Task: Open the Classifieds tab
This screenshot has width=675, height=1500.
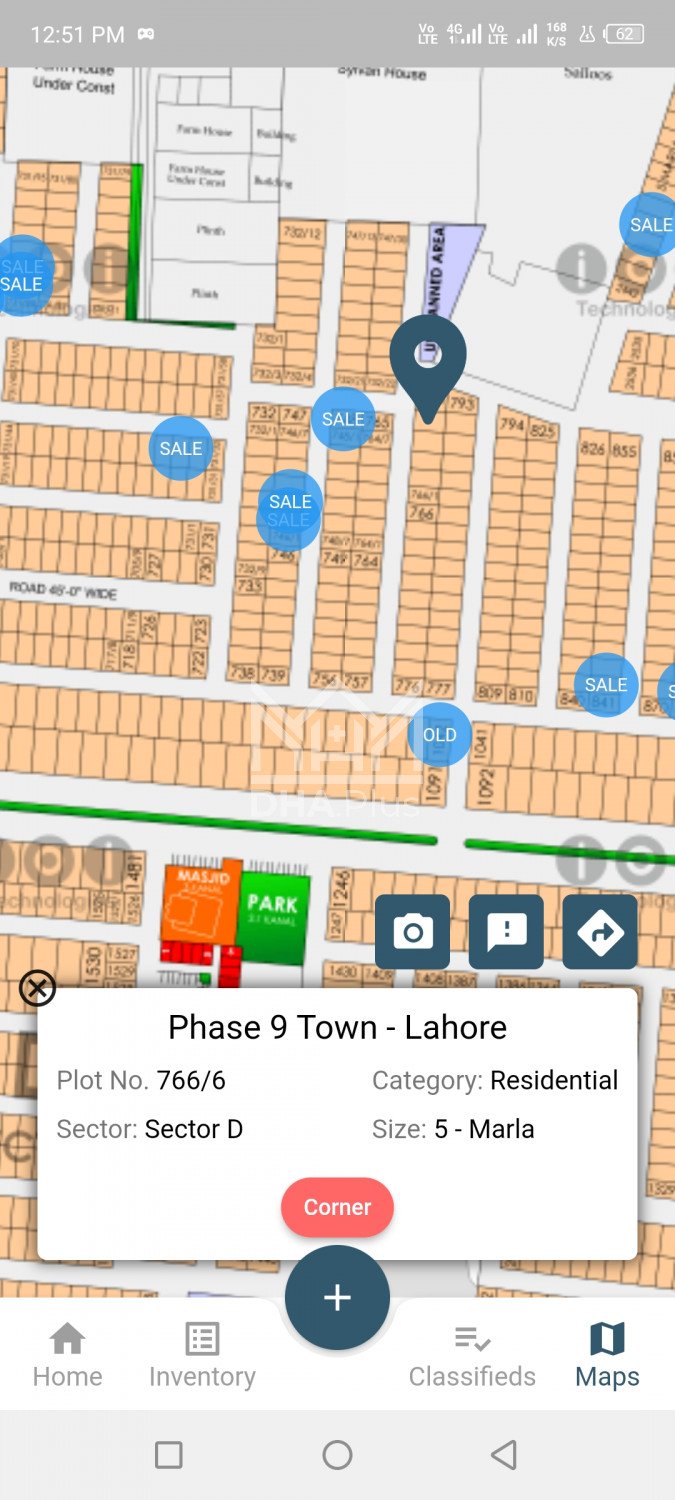Action: point(472,1355)
